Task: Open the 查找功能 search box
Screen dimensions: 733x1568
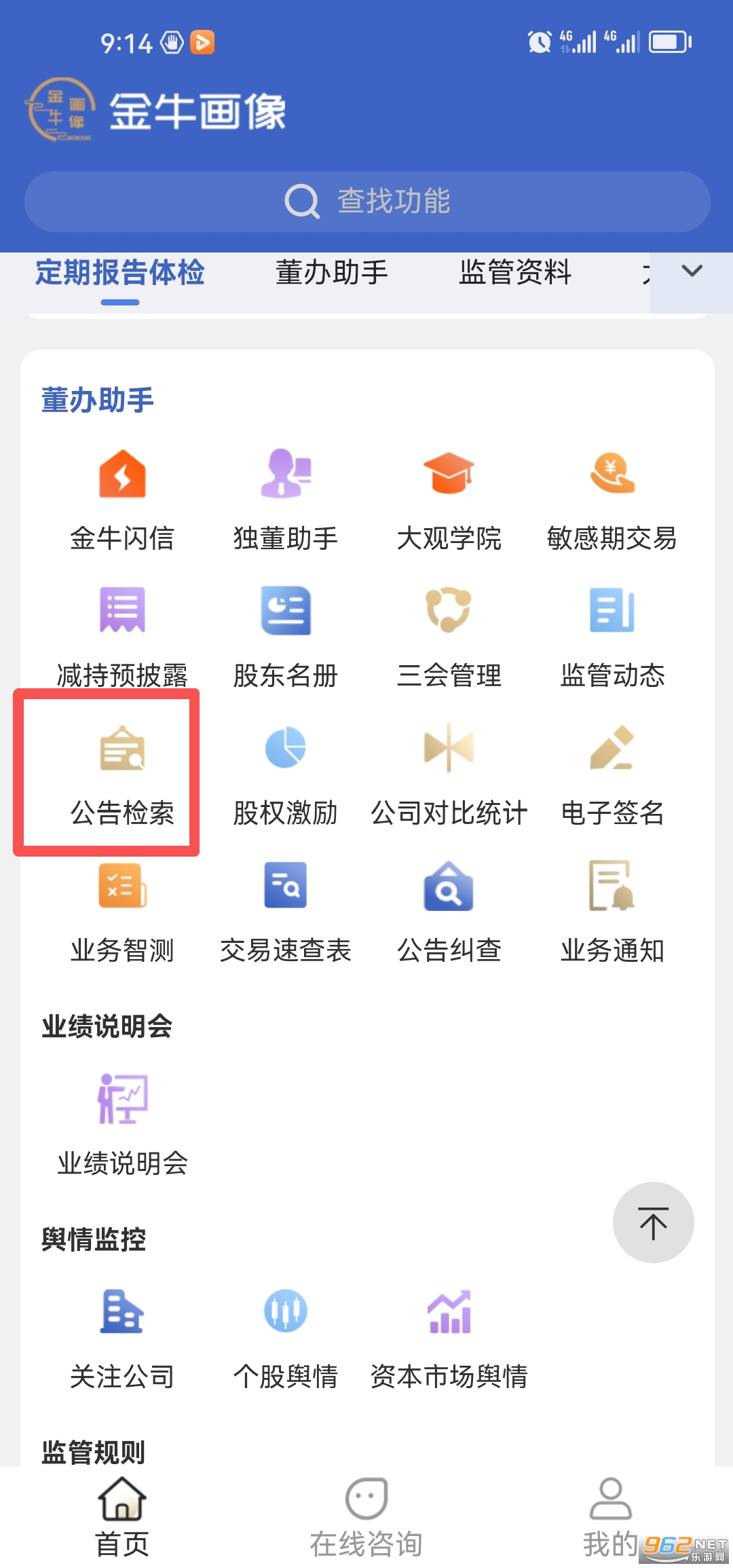Action: (x=367, y=202)
